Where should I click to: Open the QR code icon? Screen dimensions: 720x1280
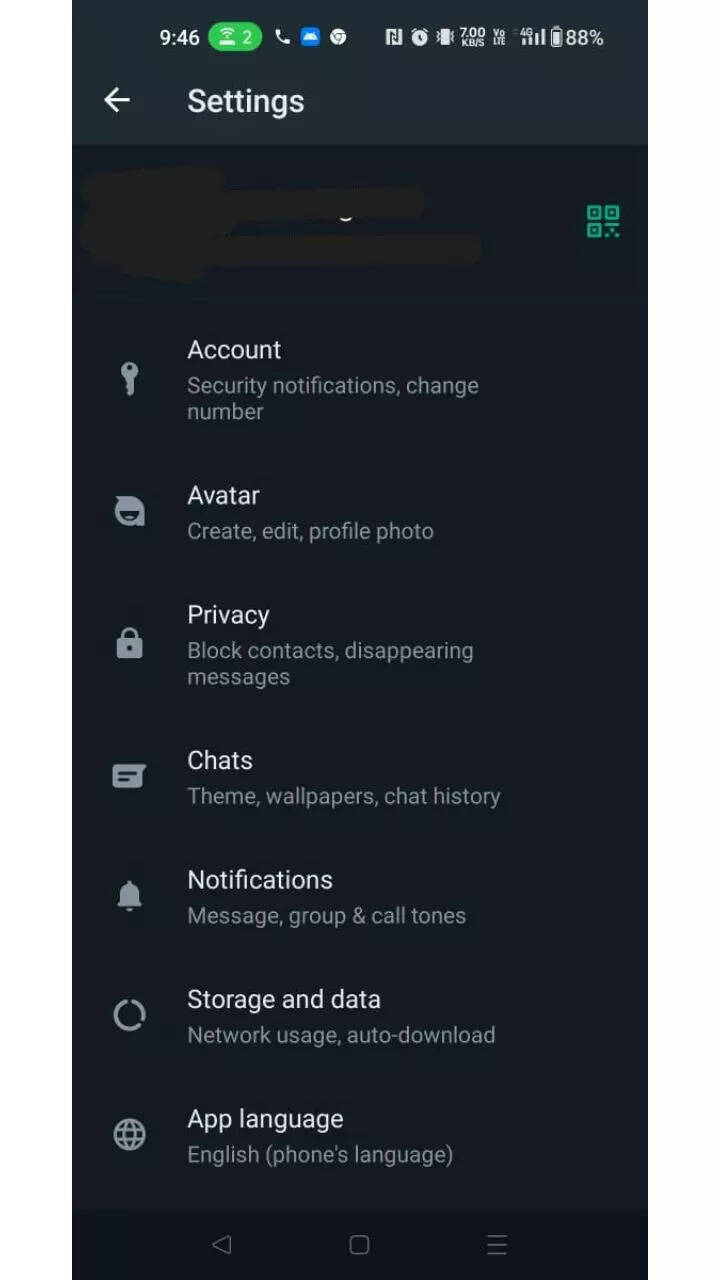tap(602, 221)
